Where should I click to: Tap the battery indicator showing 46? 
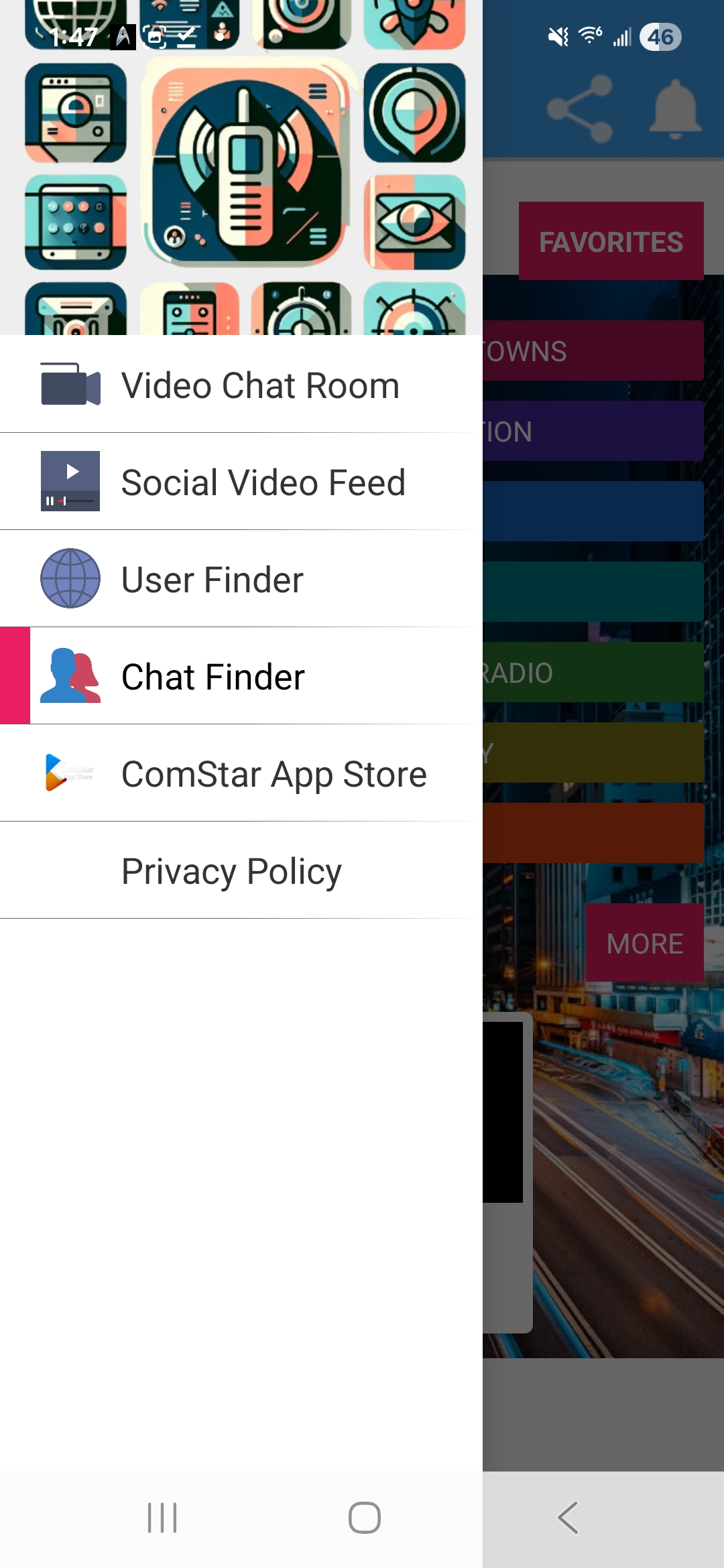click(x=660, y=37)
